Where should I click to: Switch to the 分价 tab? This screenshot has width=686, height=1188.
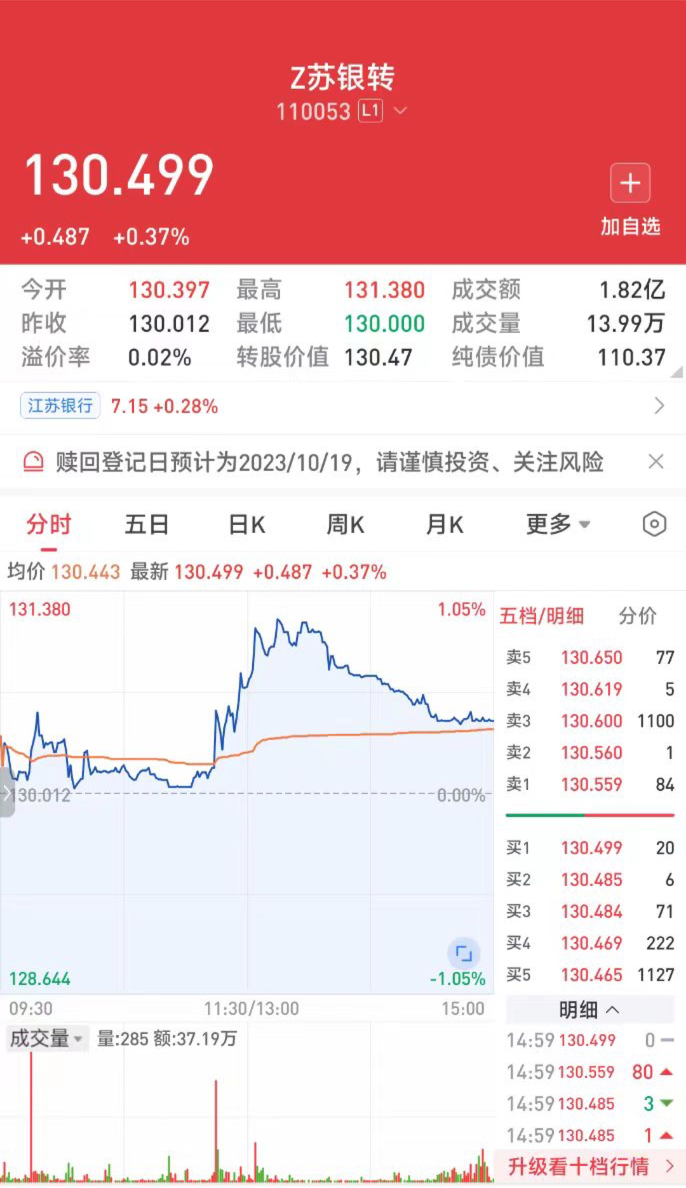(x=637, y=616)
